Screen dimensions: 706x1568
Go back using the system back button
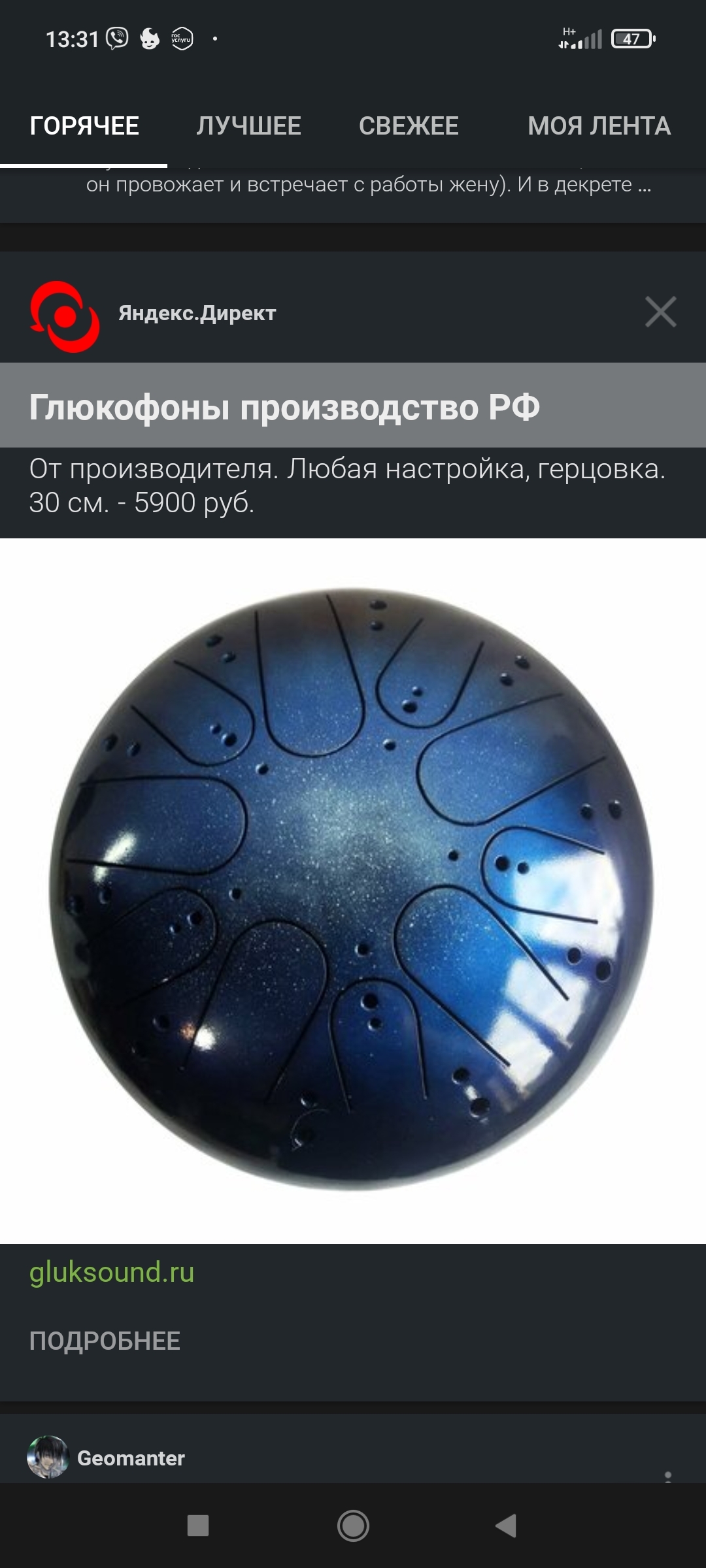coord(506,1526)
